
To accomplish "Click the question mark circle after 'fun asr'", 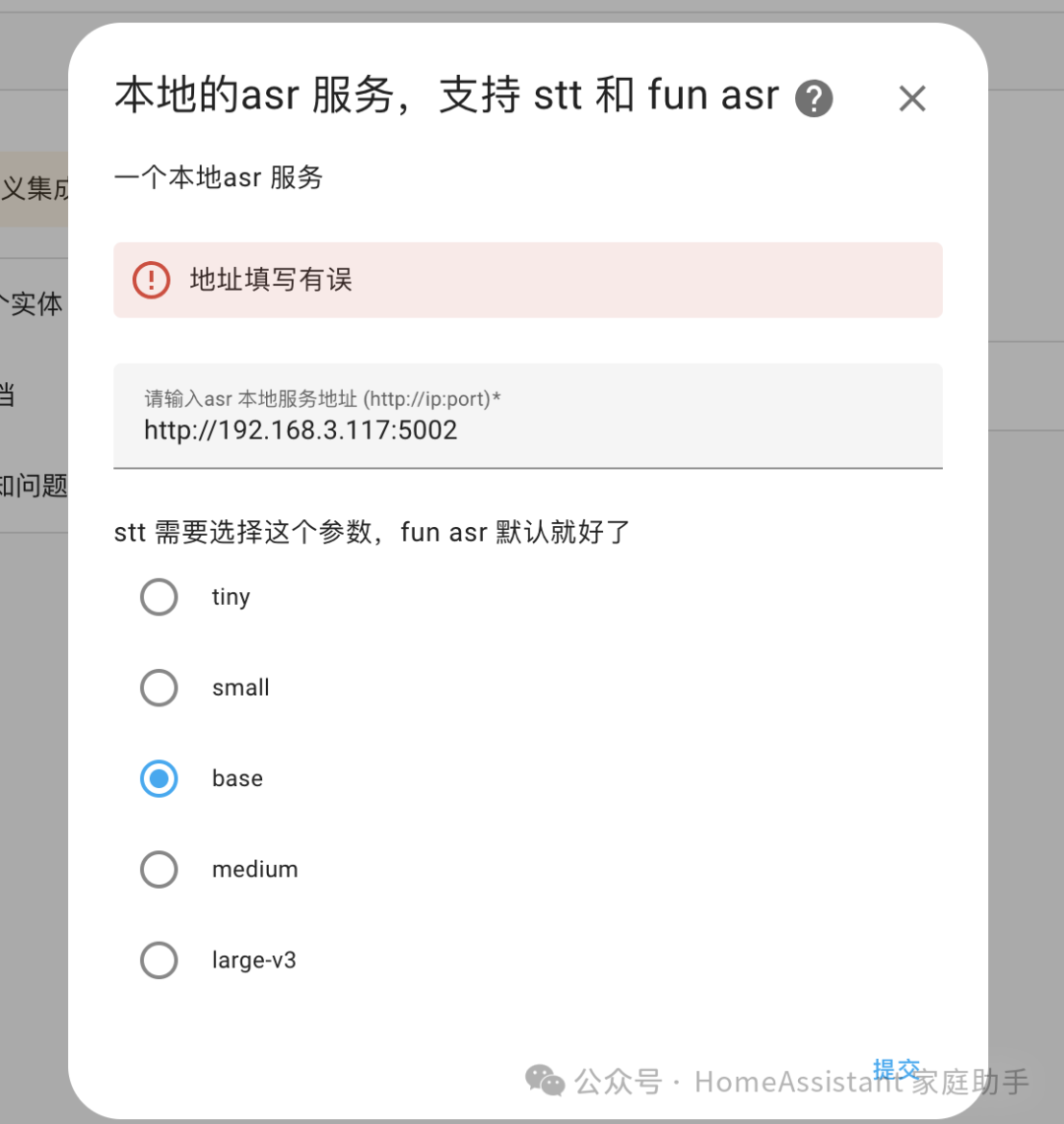I will point(814,98).
